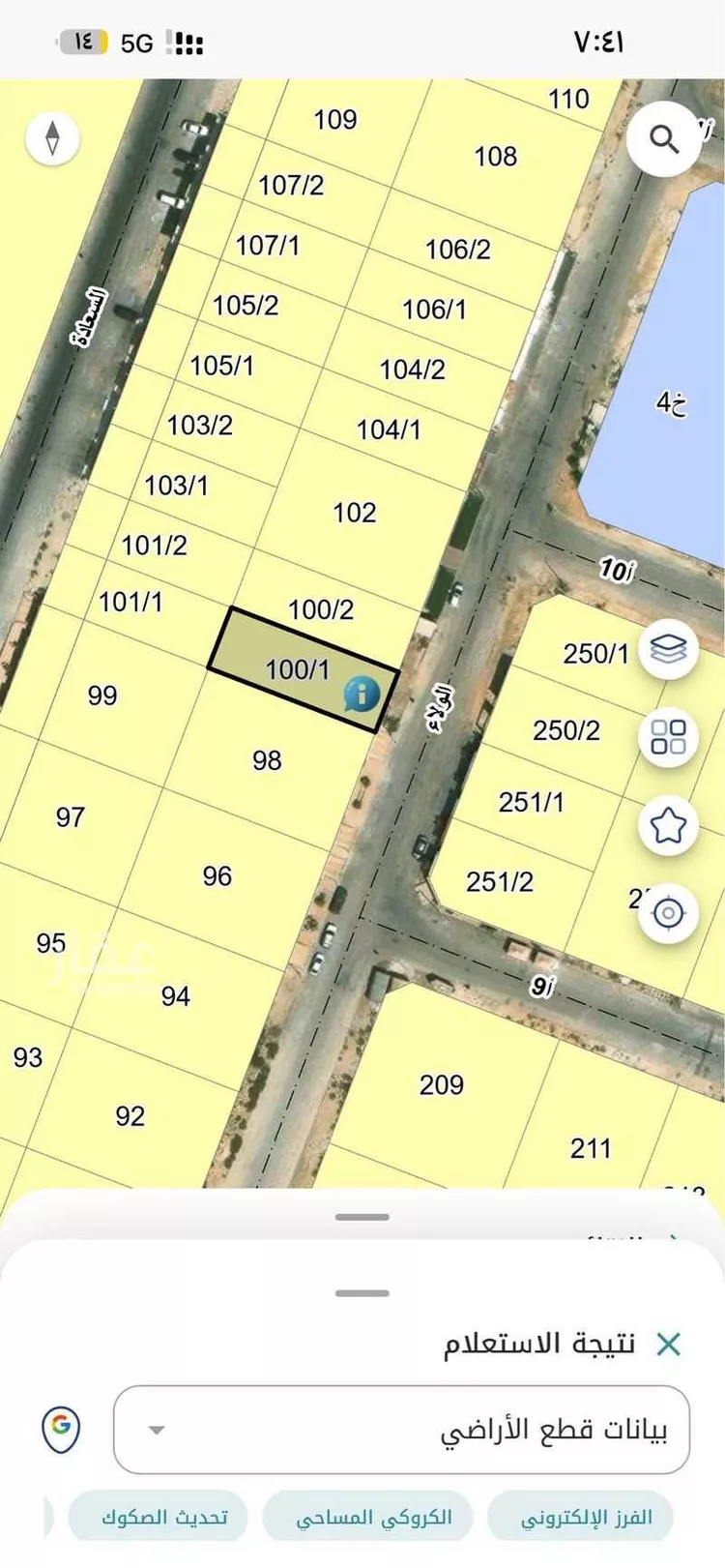
Task: Tap the compass north indicator
Action: click(53, 137)
